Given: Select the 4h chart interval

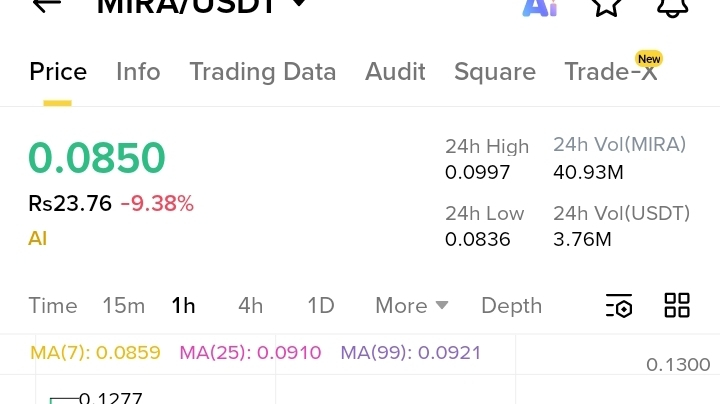Looking at the screenshot, I should coord(250,306).
